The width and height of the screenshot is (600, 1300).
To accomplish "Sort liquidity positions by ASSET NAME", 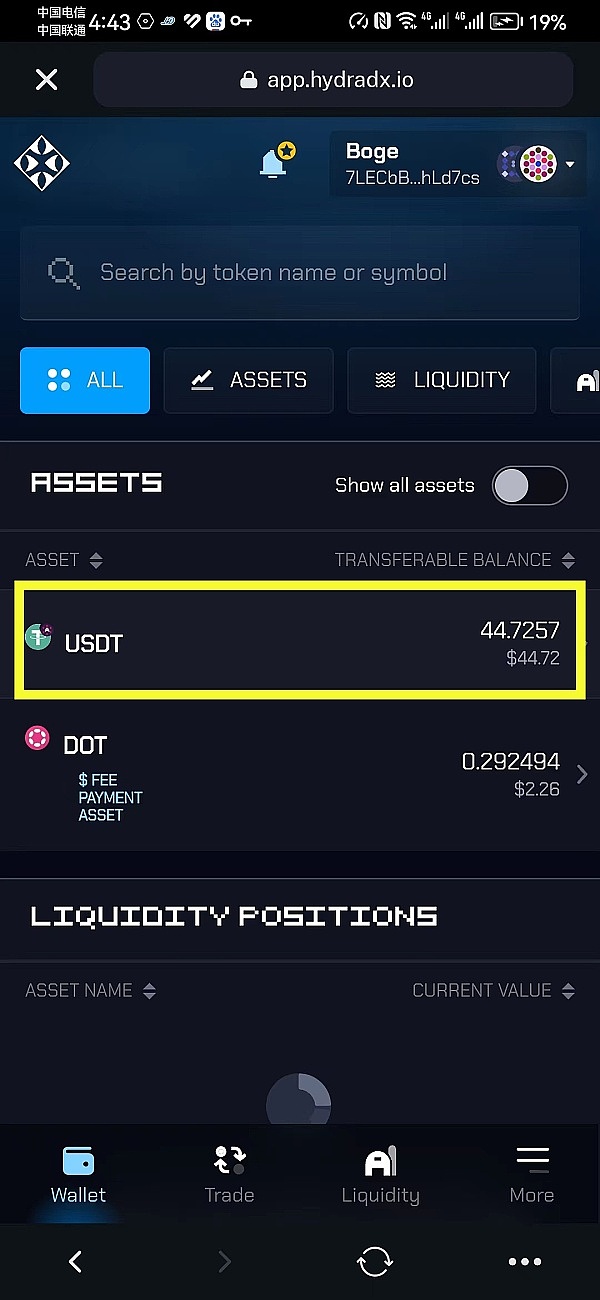I will click(x=90, y=991).
